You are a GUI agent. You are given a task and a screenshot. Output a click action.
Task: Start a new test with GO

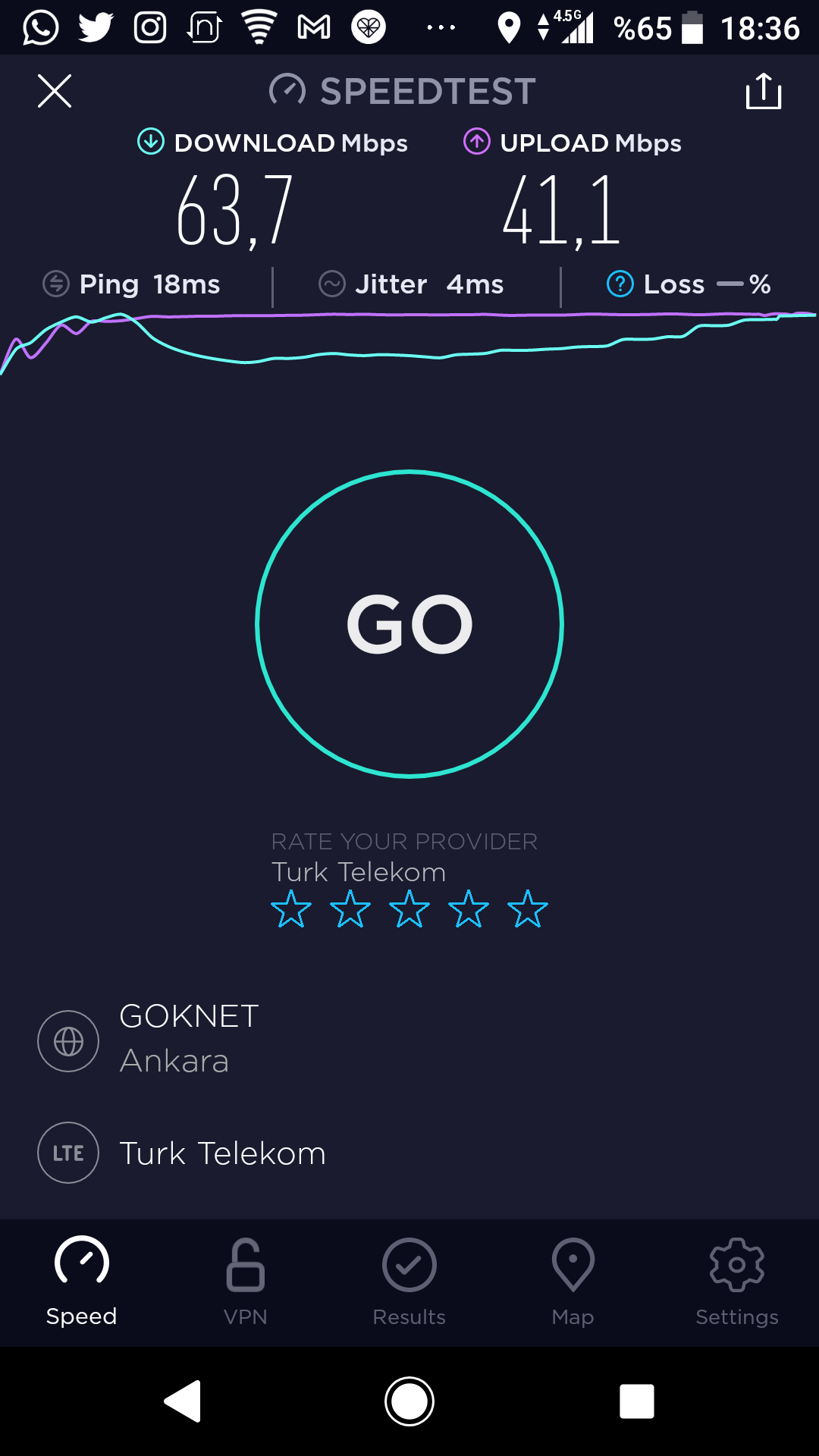(x=409, y=624)
